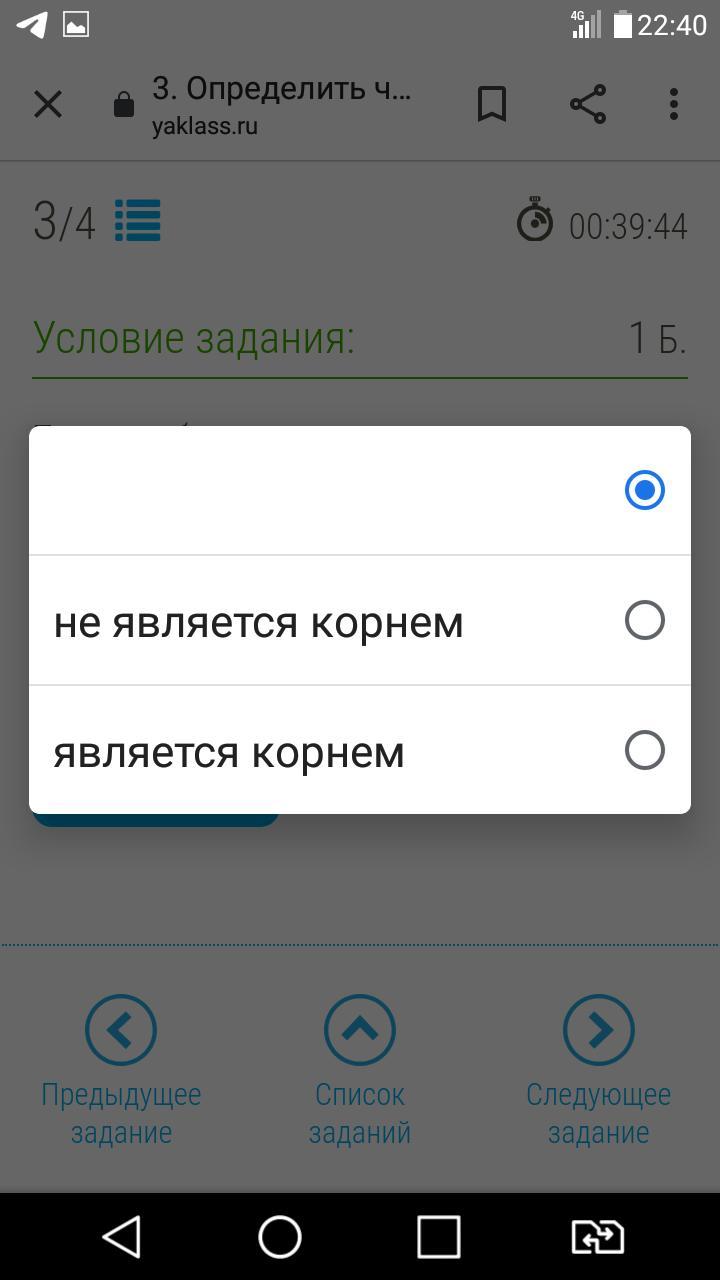Open Список заданий

[x=360, y=1071]
